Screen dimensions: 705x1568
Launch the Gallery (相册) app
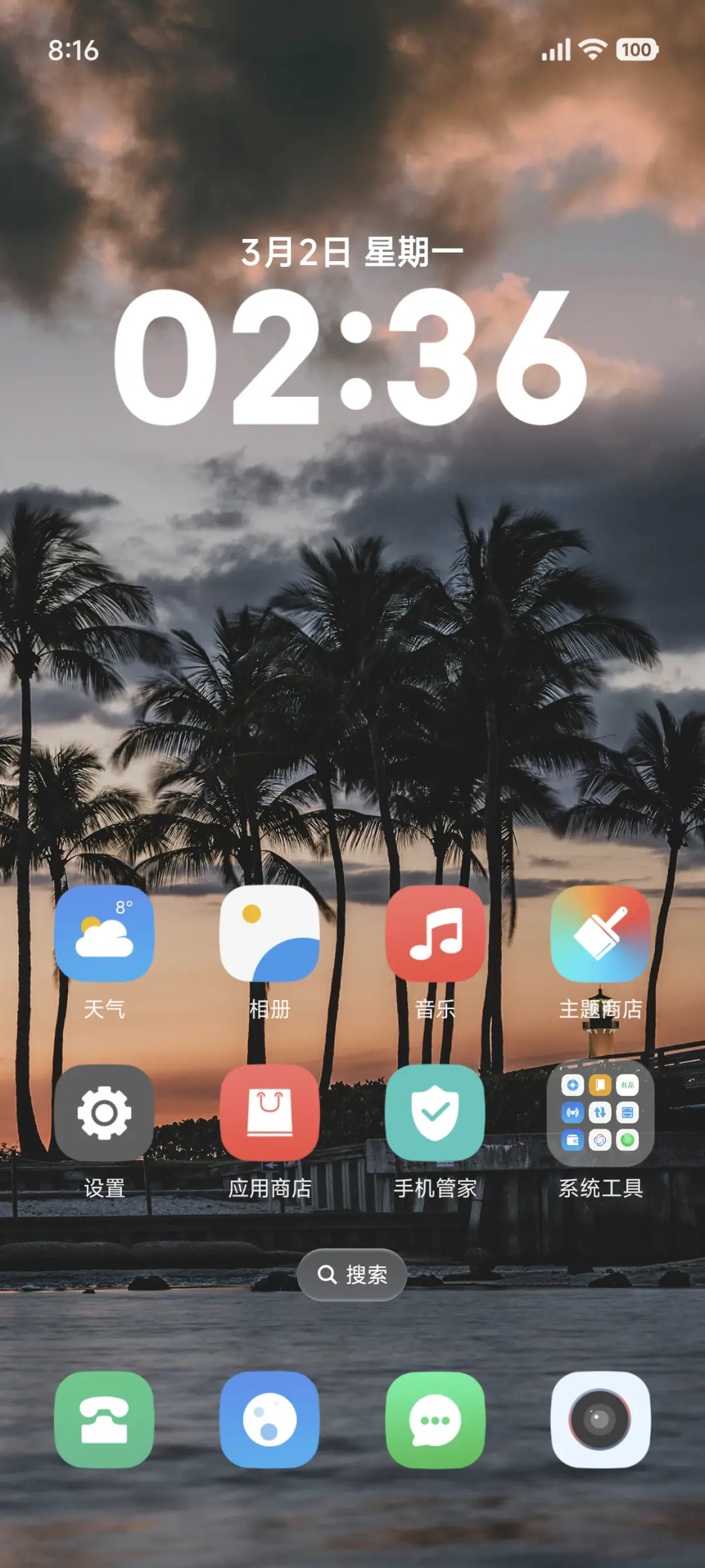click(270, 933)
